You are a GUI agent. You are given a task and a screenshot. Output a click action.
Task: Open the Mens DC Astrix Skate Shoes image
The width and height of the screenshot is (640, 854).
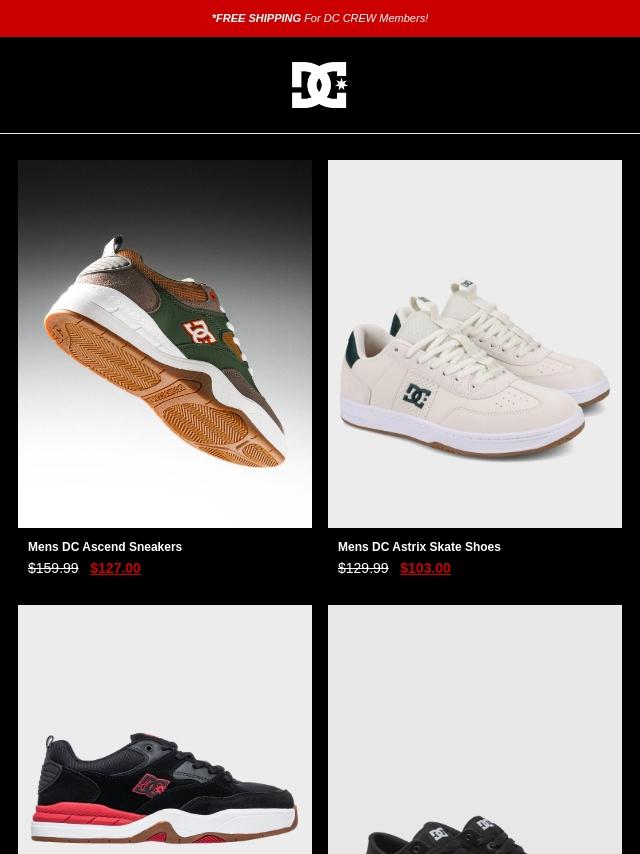[x=475, y=344]
